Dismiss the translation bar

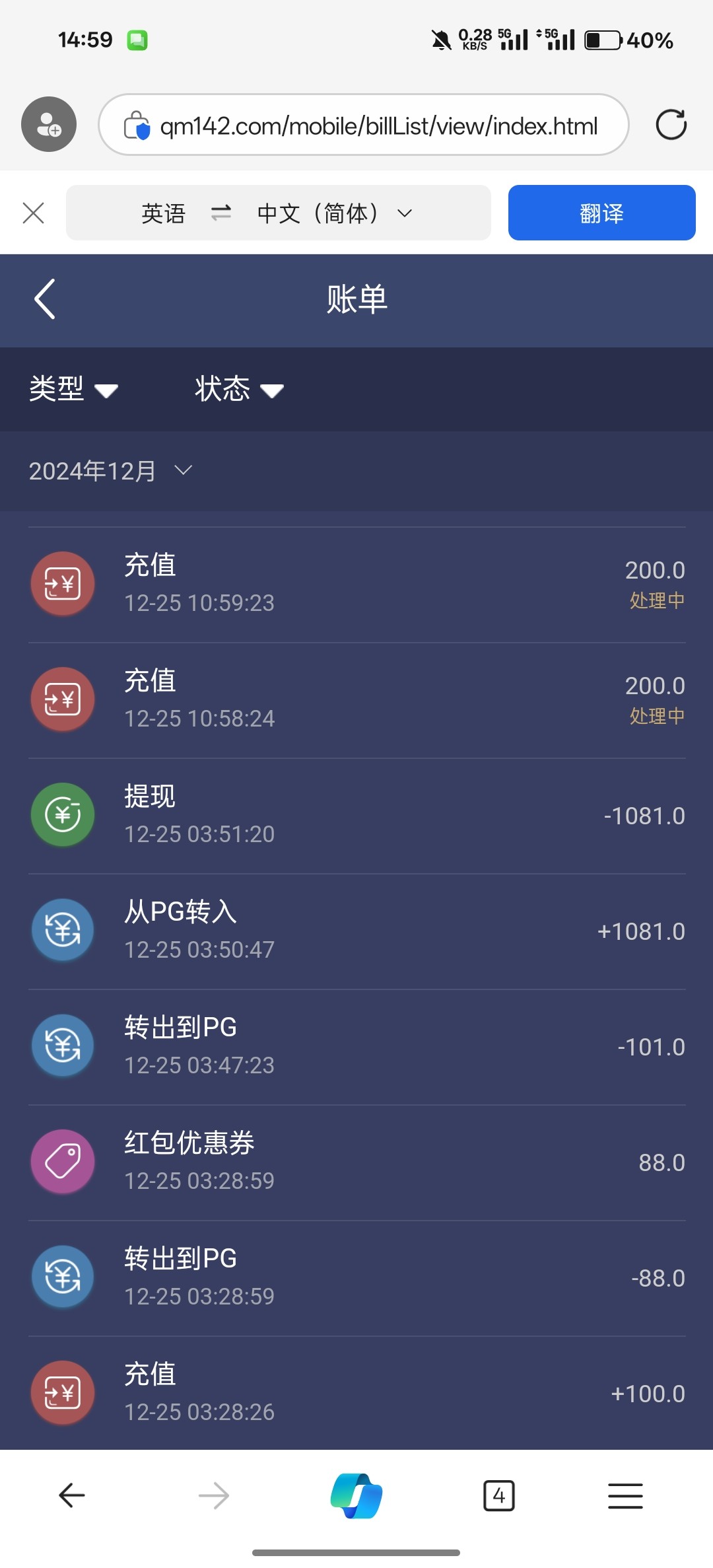tap(33, 213)
